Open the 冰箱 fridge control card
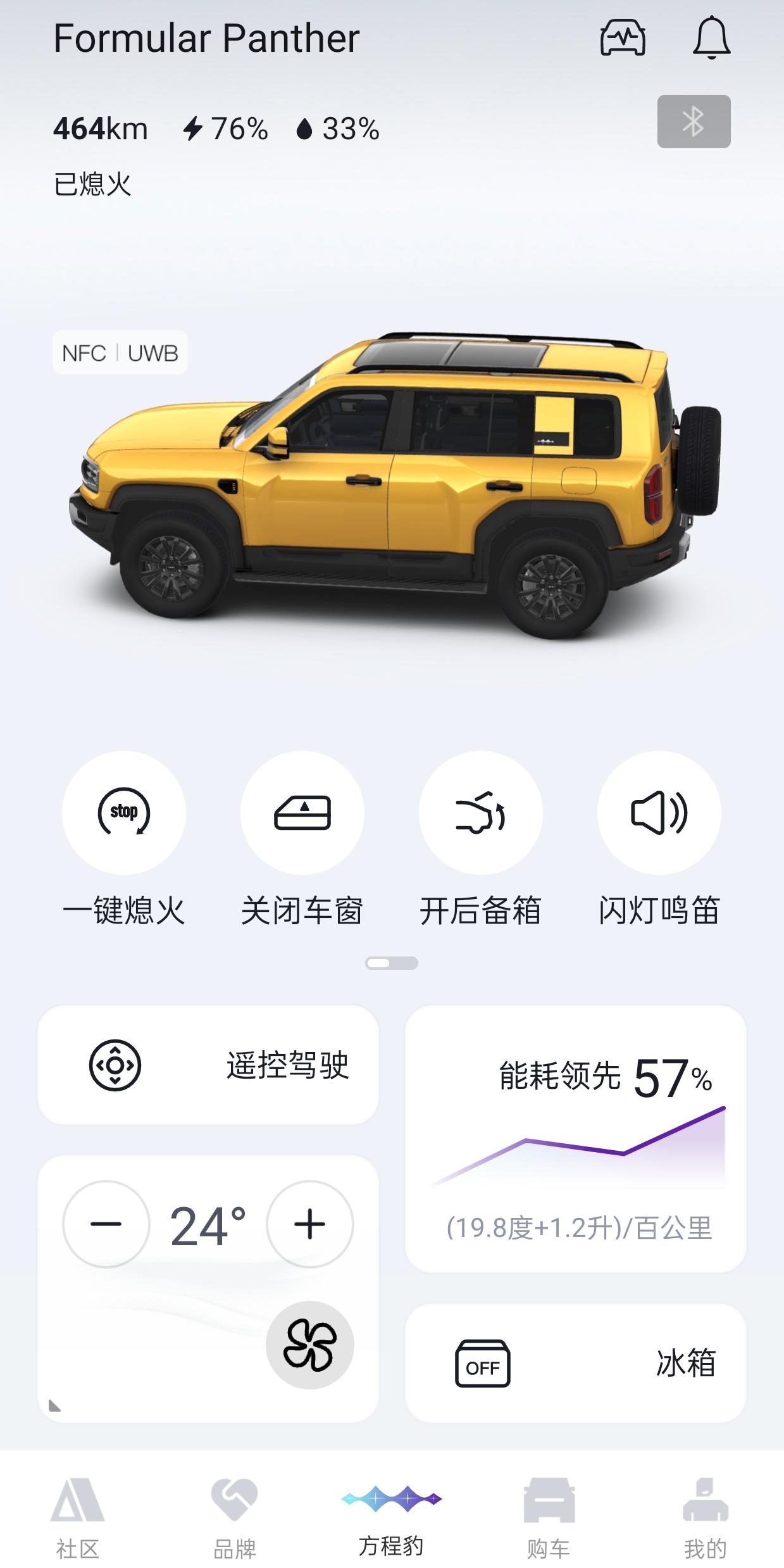This screenshot has height=1568, width=784. pyautogui.click(x=575, y=1362)
